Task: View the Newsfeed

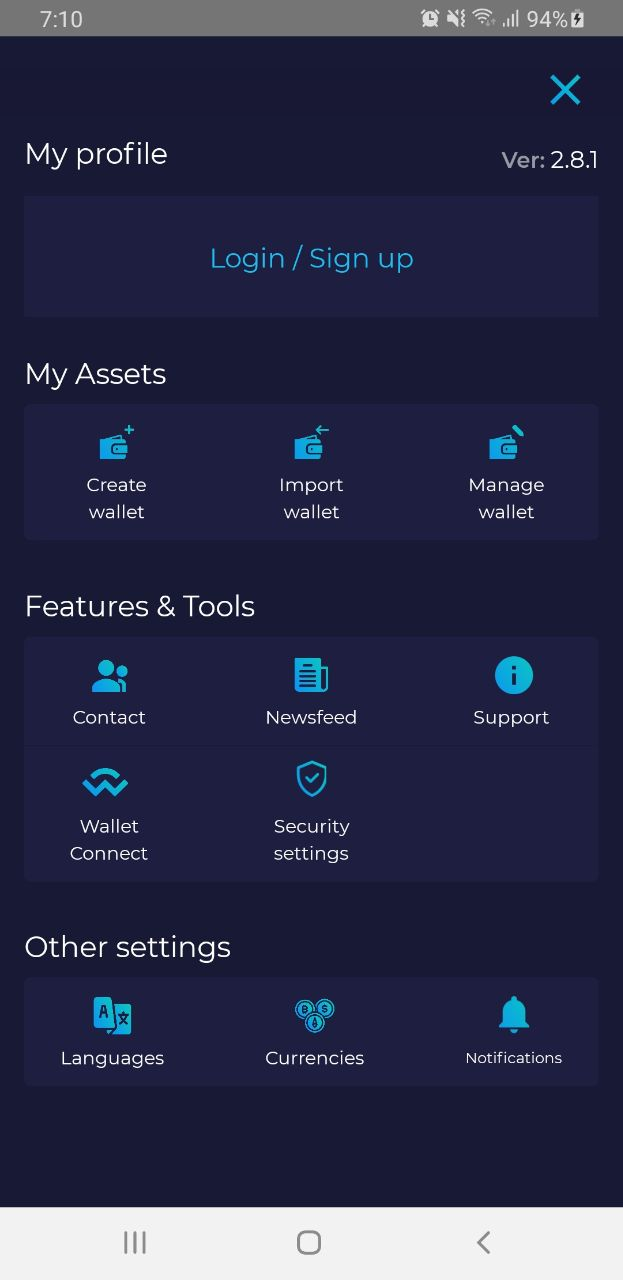Action: pyautogui.click(x=311, y=692)
